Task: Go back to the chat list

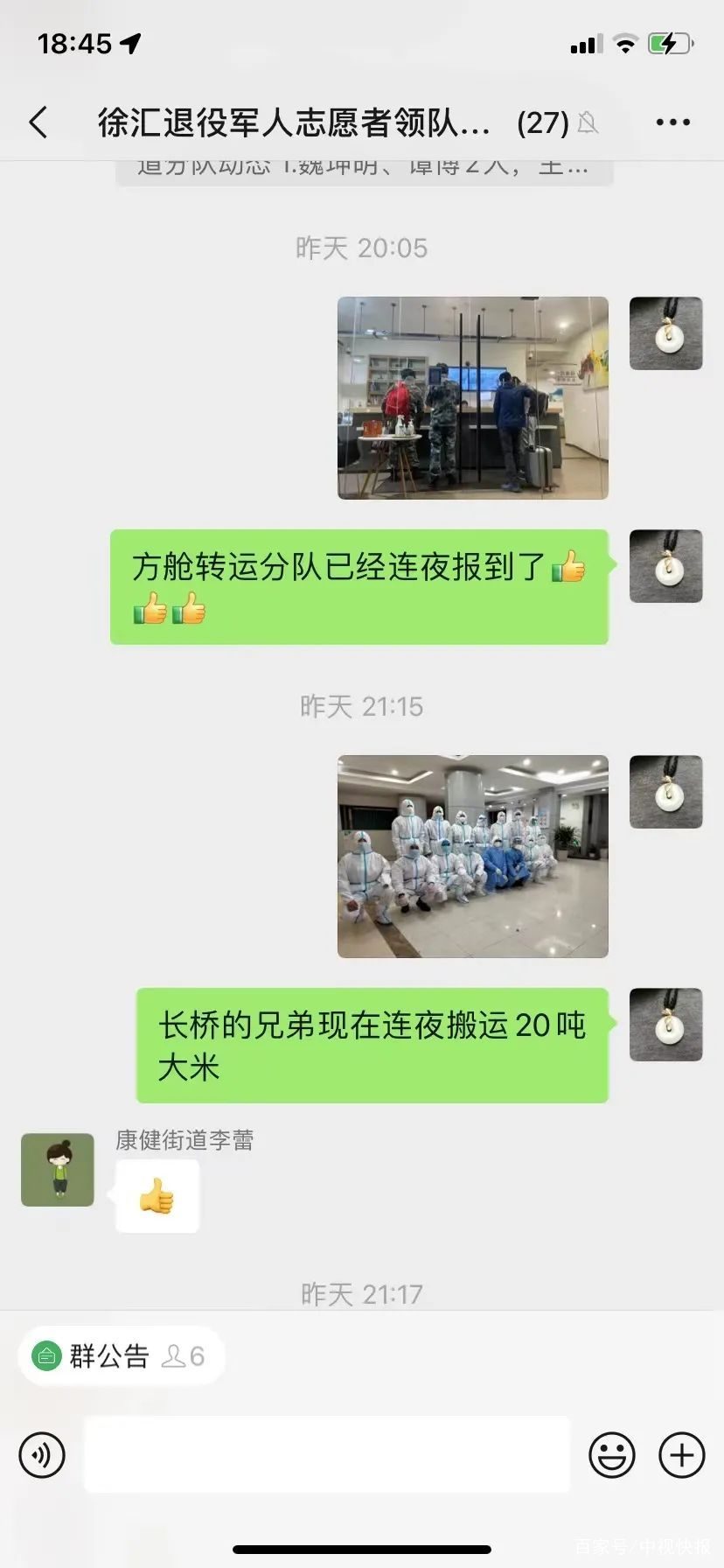Action: point(38,122)
